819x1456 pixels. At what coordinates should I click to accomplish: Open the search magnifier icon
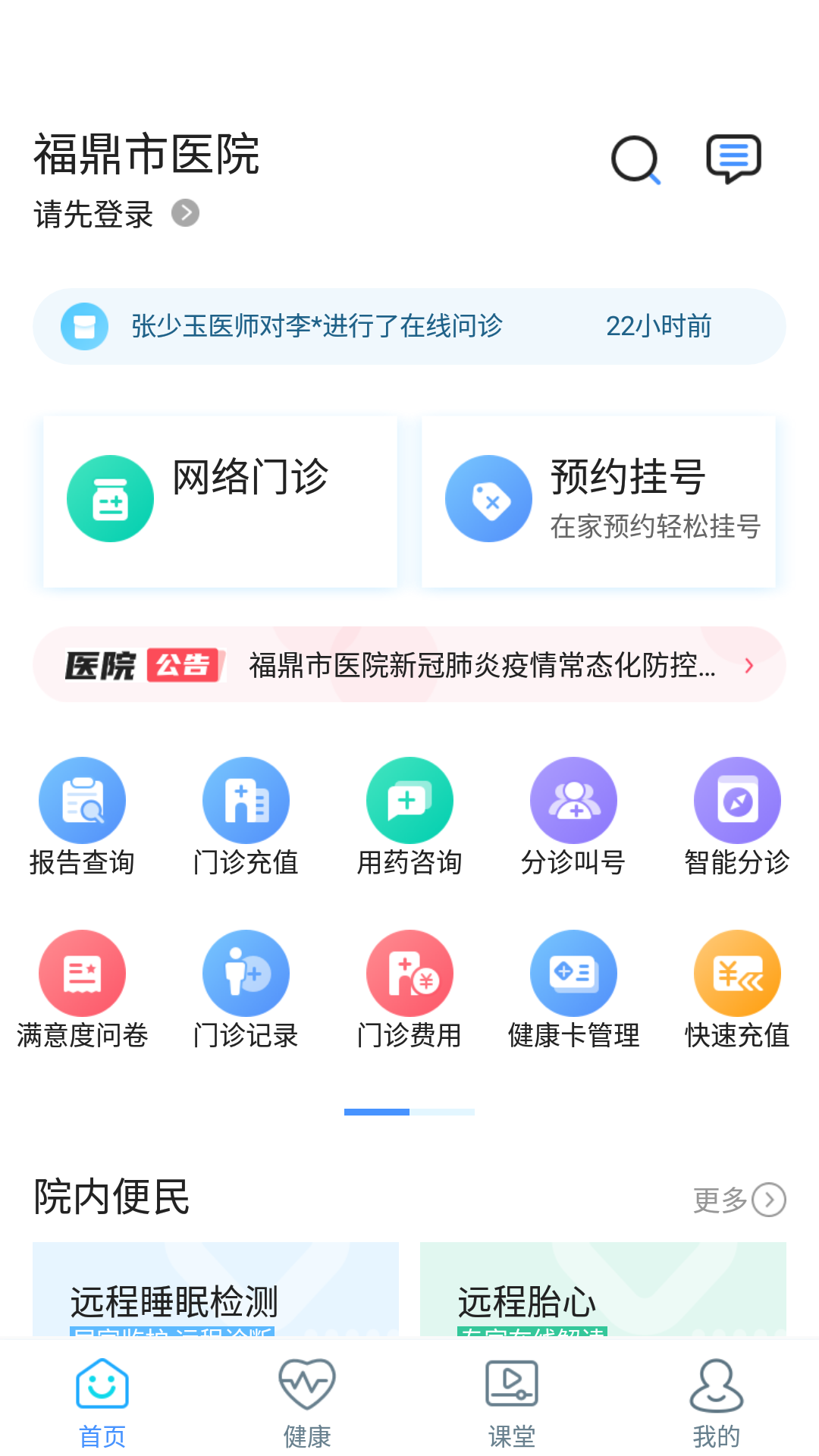[637, 159]
